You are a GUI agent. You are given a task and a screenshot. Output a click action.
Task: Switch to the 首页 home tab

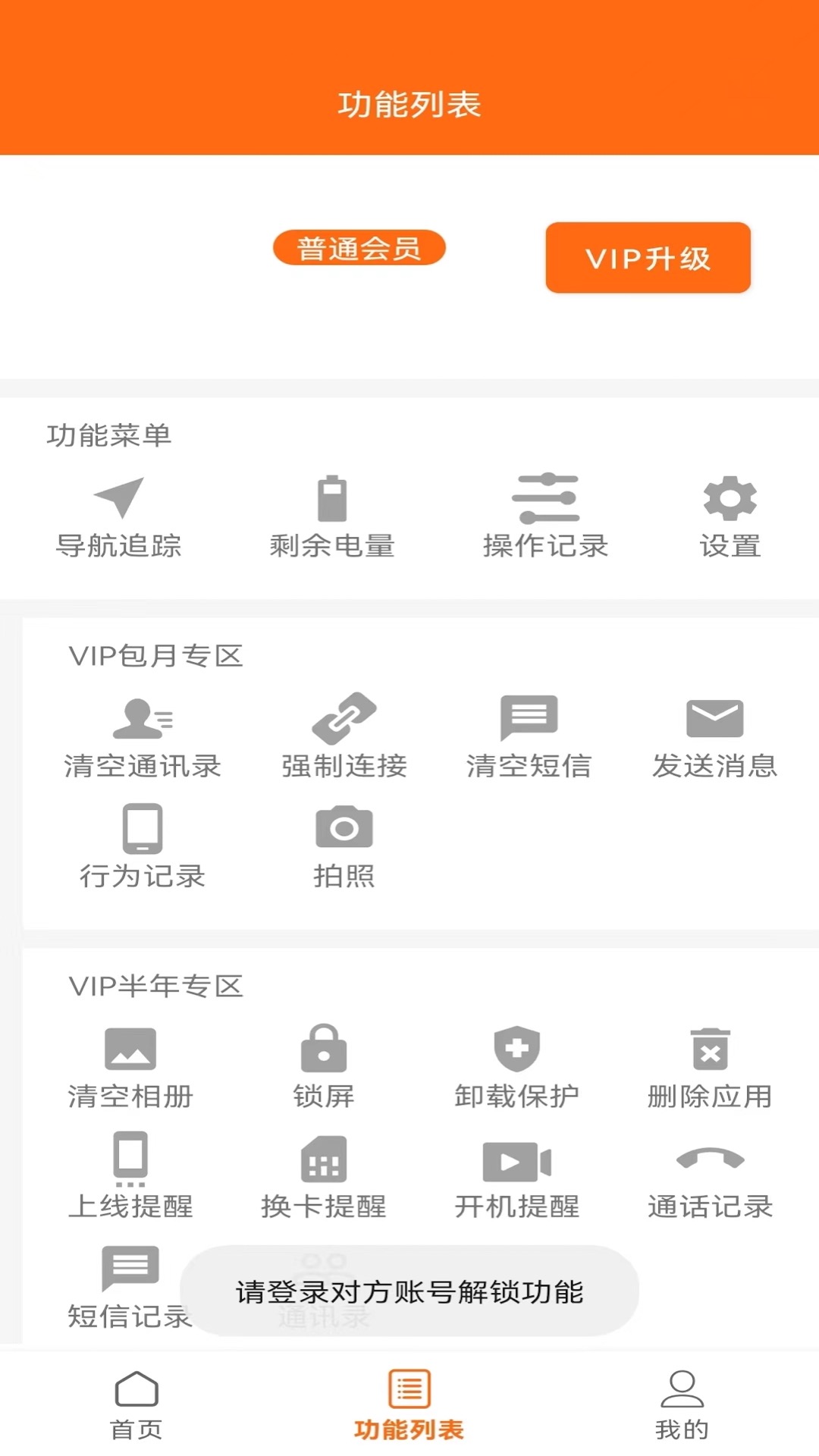136,1404
